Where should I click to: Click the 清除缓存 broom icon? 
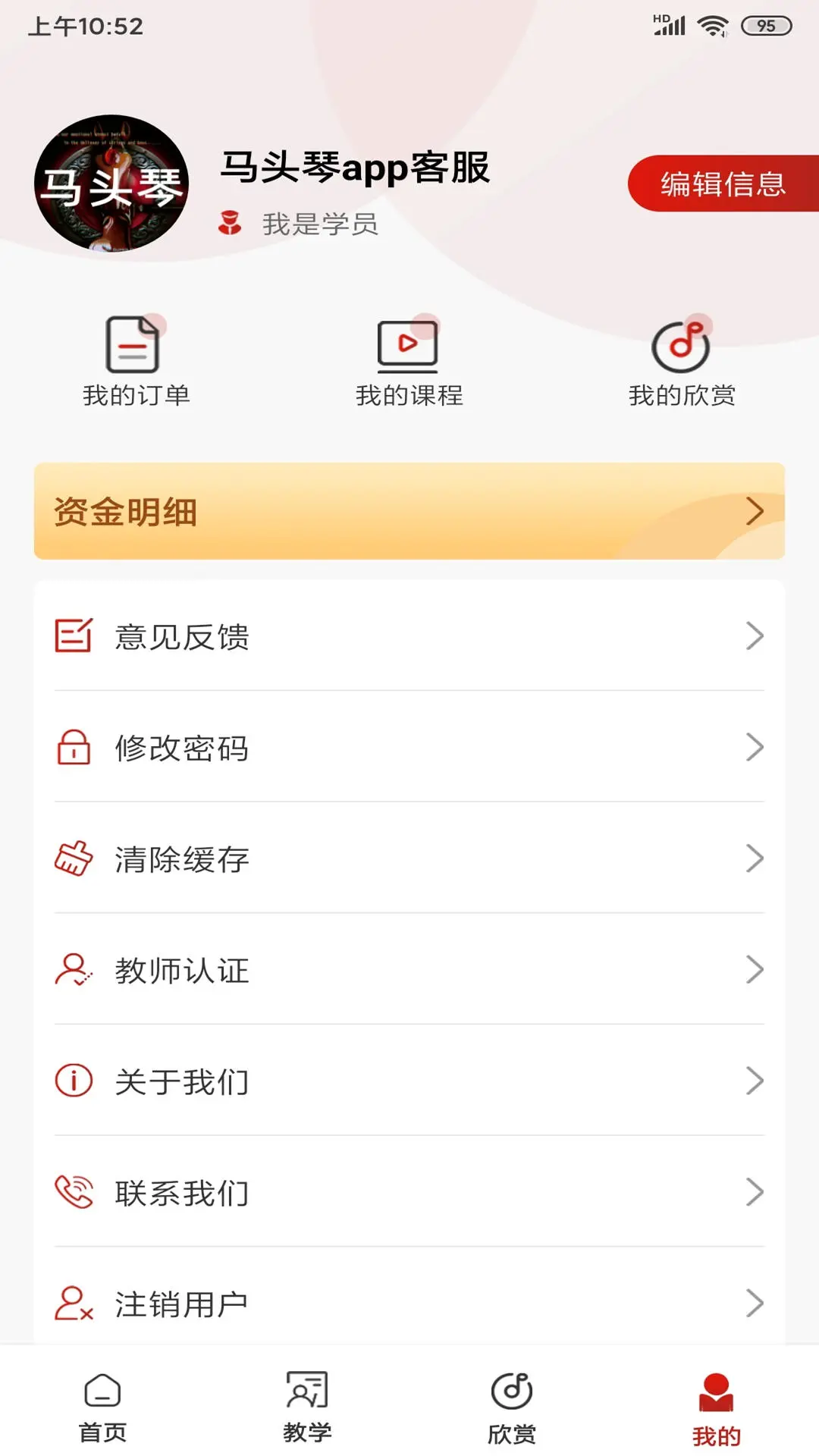pyautogui.click(x=73, y=858)
